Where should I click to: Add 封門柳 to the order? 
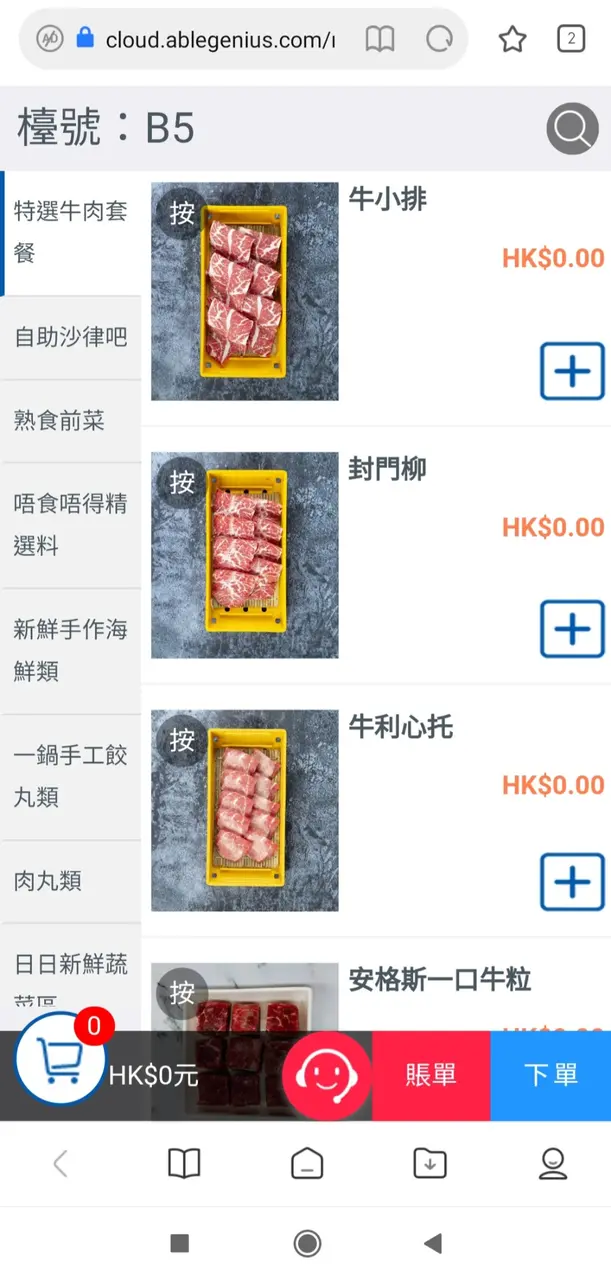(x=572, y=629)
